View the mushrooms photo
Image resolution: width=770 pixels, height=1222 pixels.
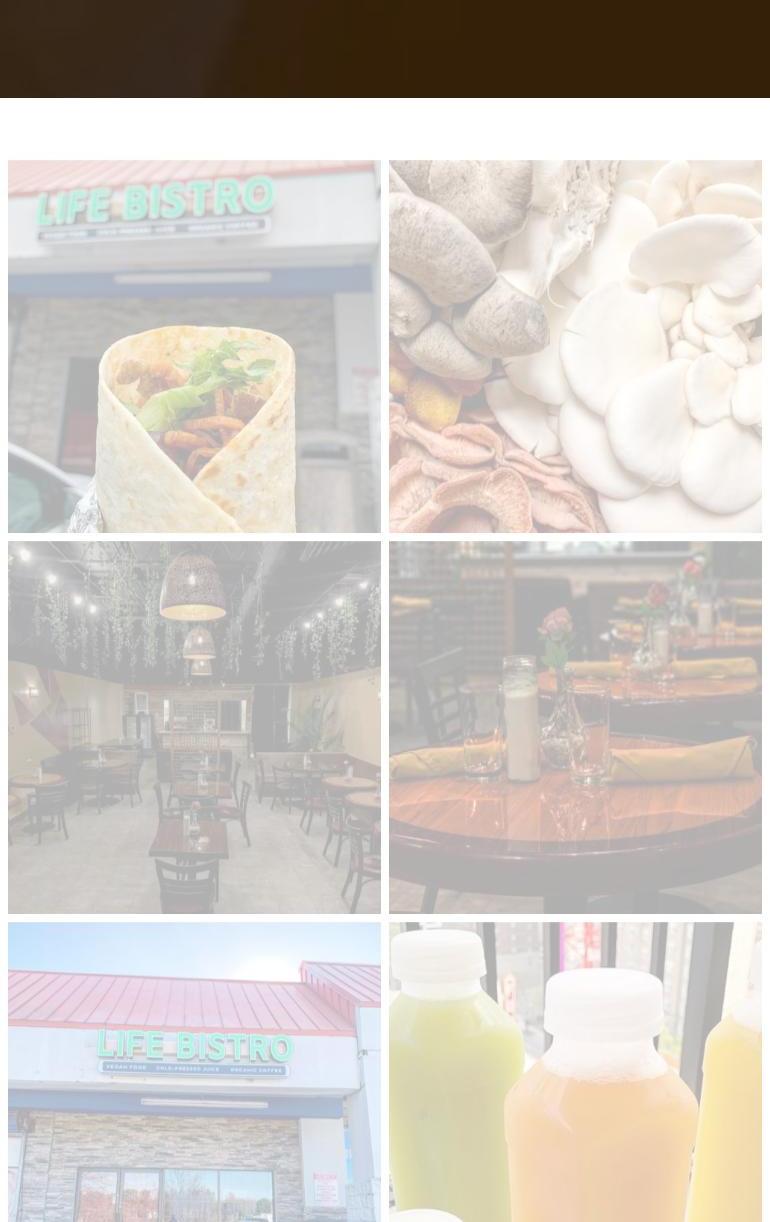575,346
